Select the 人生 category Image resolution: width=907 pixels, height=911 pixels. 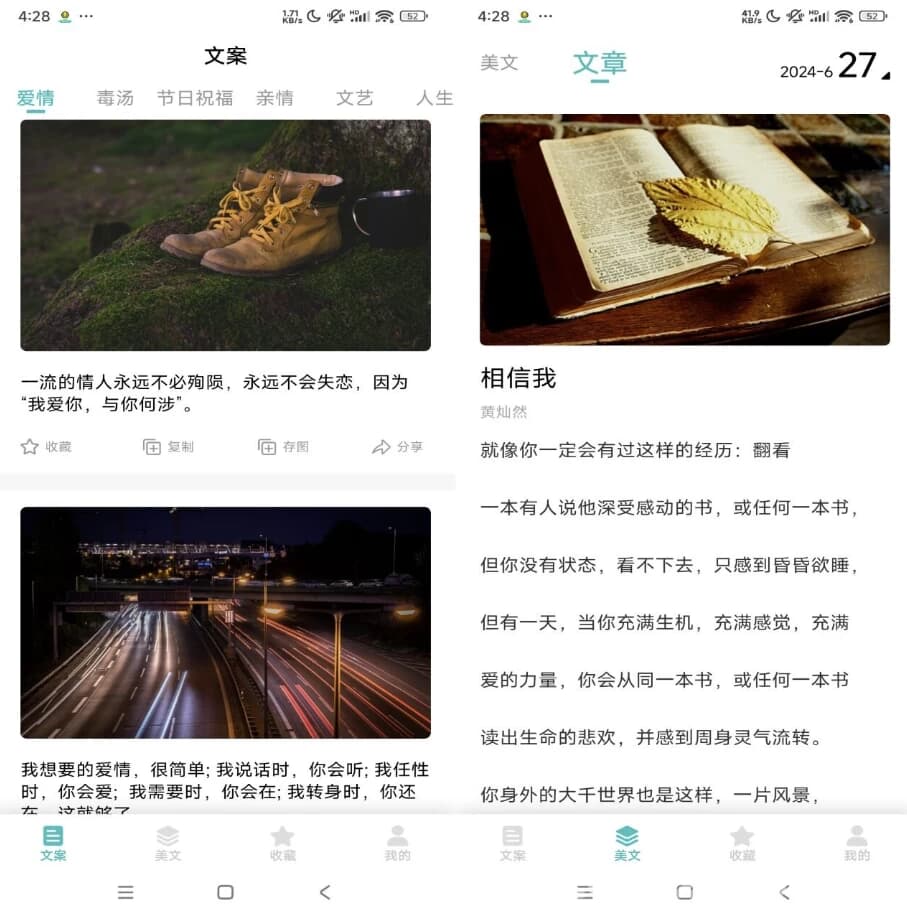[433, 98]
